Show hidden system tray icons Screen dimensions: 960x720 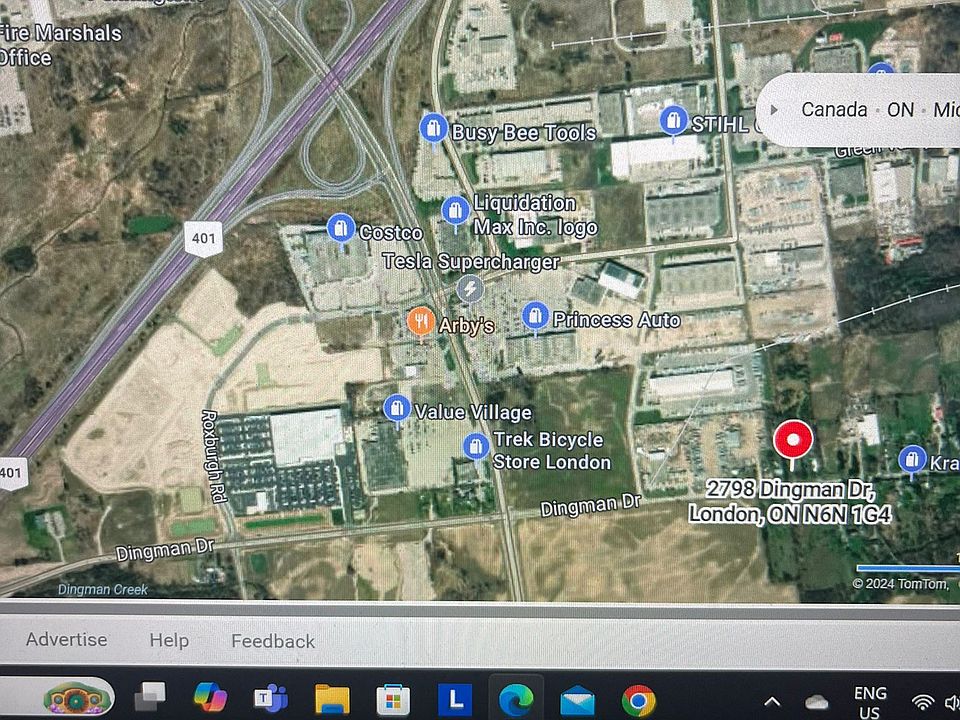772,701
